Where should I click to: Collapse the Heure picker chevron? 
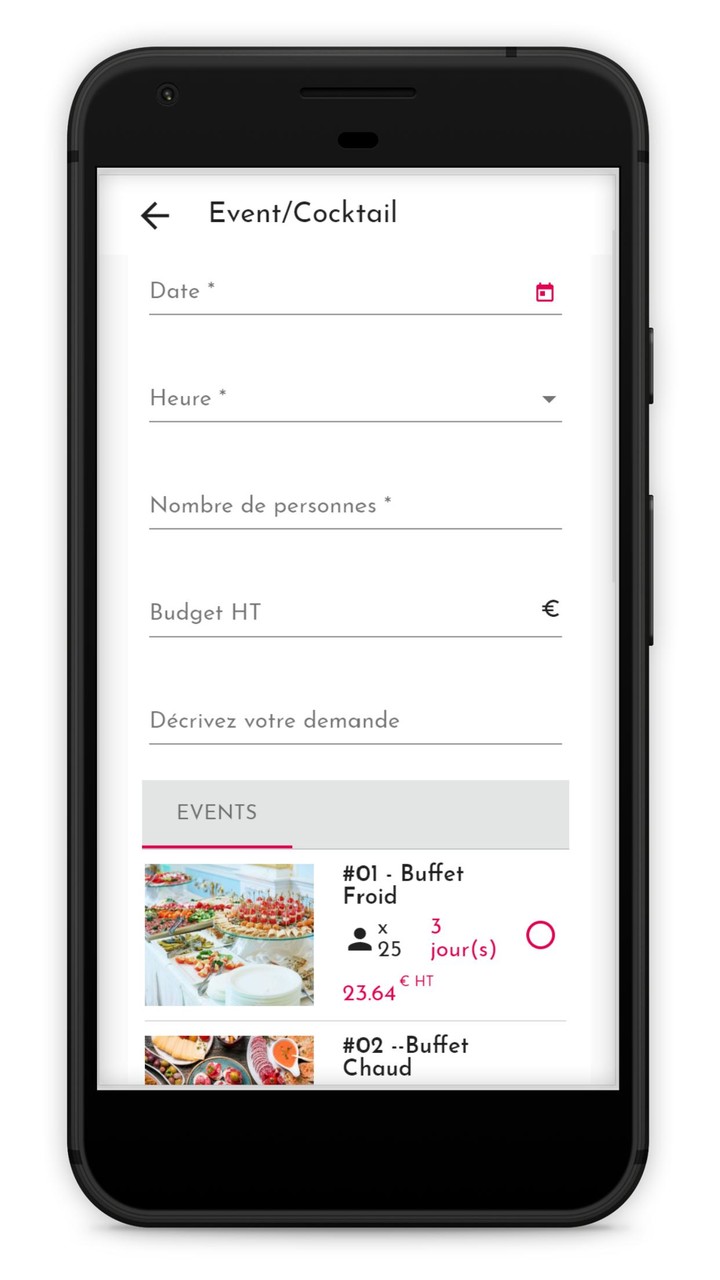(x=549, y=399)
